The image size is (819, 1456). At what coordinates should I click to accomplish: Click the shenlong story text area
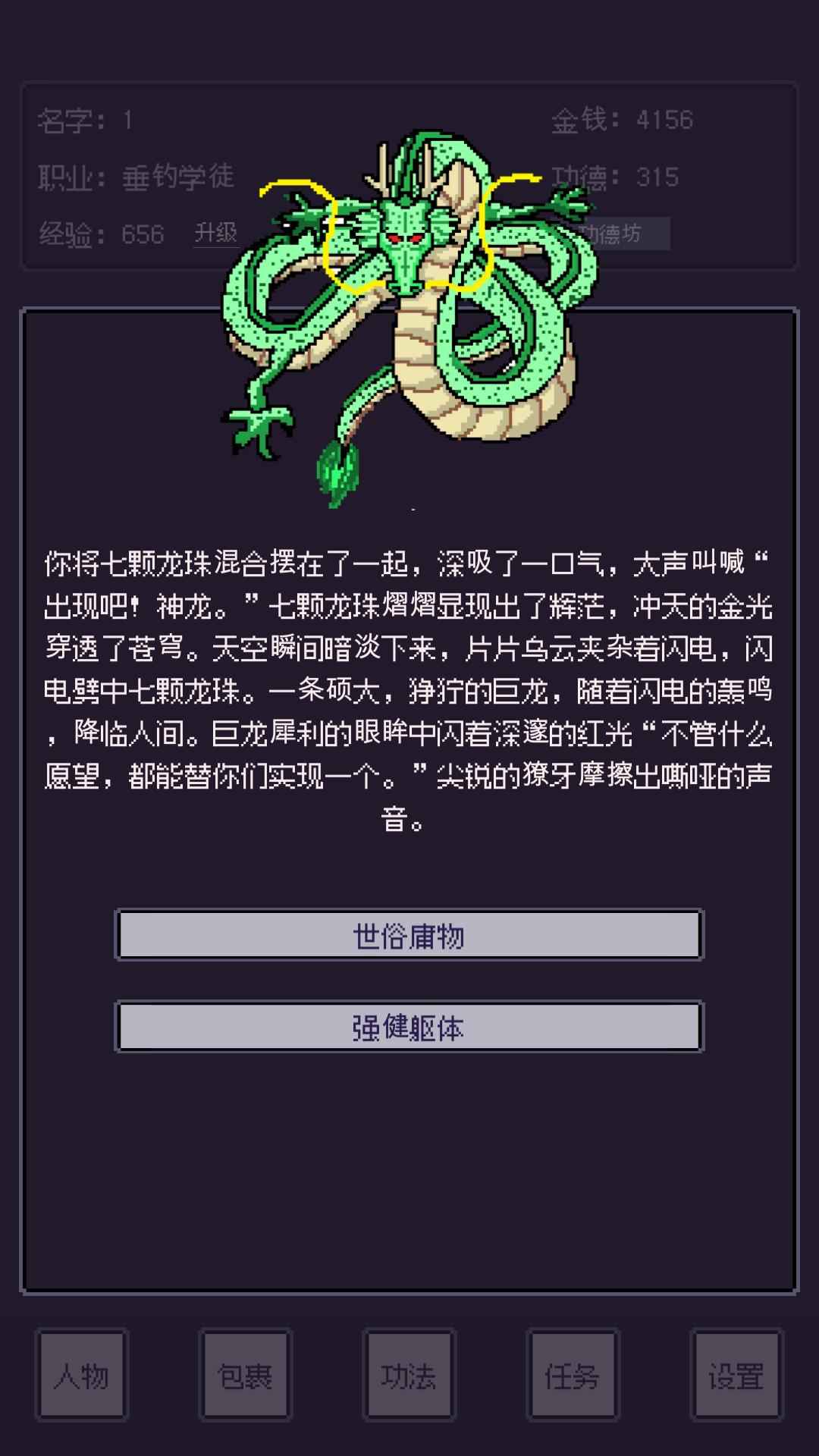click(x=409, y=682)
